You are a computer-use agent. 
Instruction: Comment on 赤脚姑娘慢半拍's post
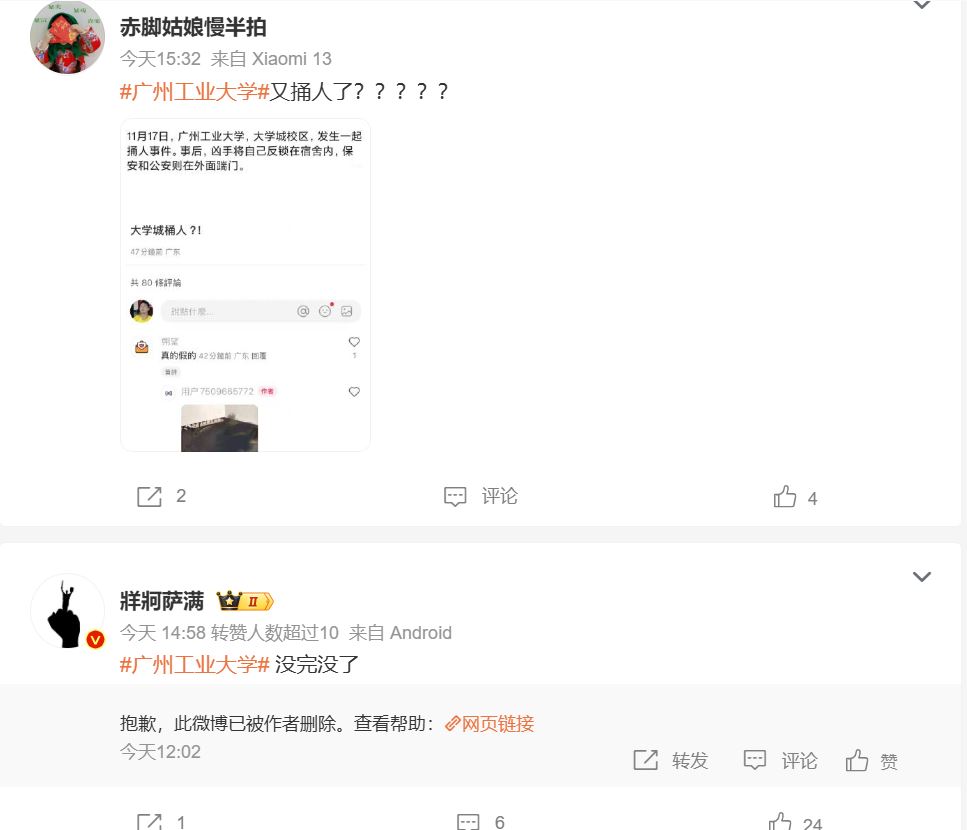coord(481,496)
